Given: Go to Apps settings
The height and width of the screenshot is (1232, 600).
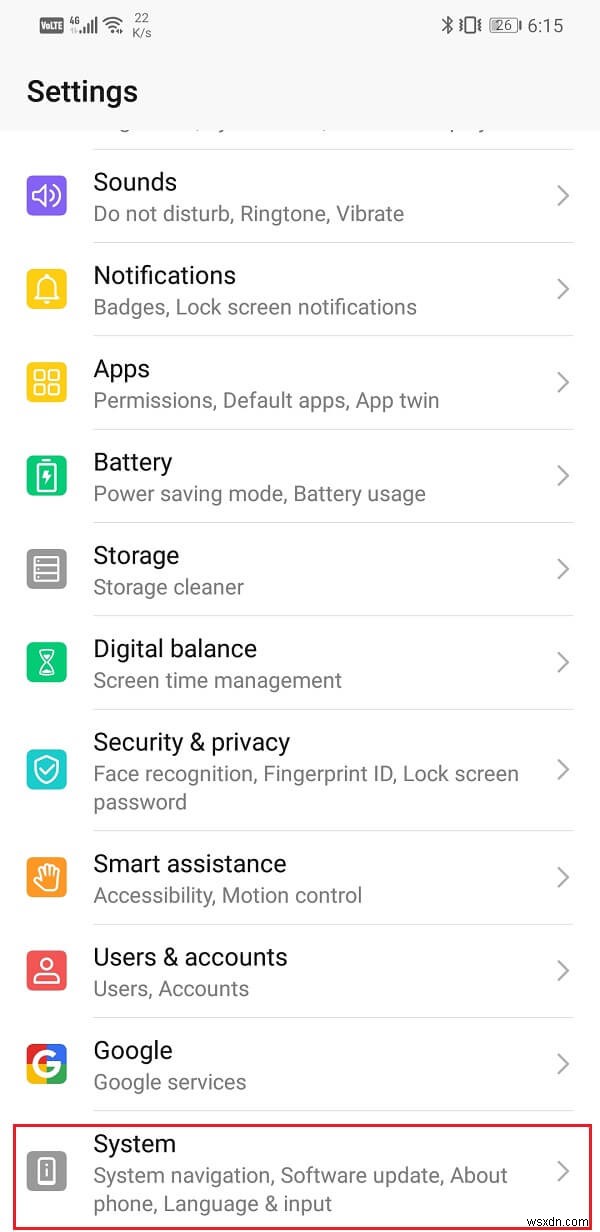Looking at the screenshot, I should [300, 383].
